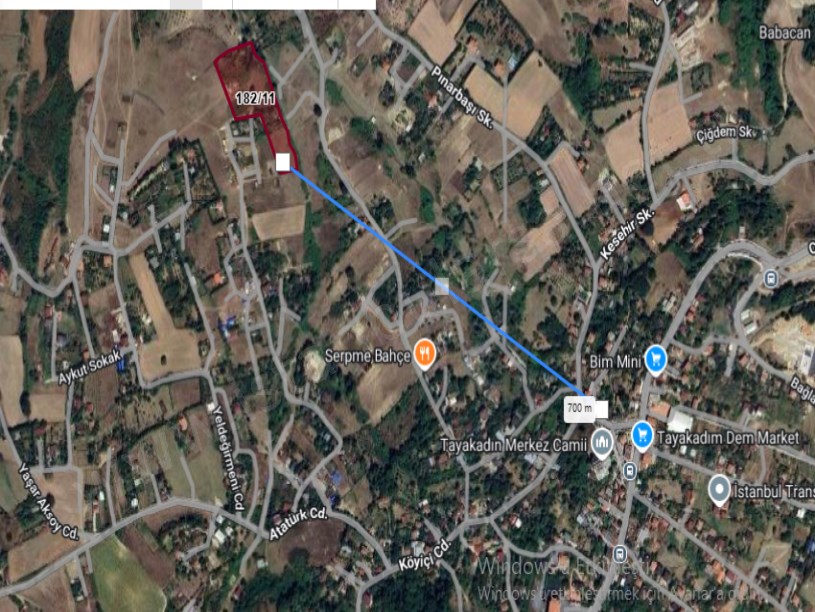The height and width of the screenshot is (612, 815).
Task: Tap the midpoint handle on the measure line
Action: click(x=442, y=286)
